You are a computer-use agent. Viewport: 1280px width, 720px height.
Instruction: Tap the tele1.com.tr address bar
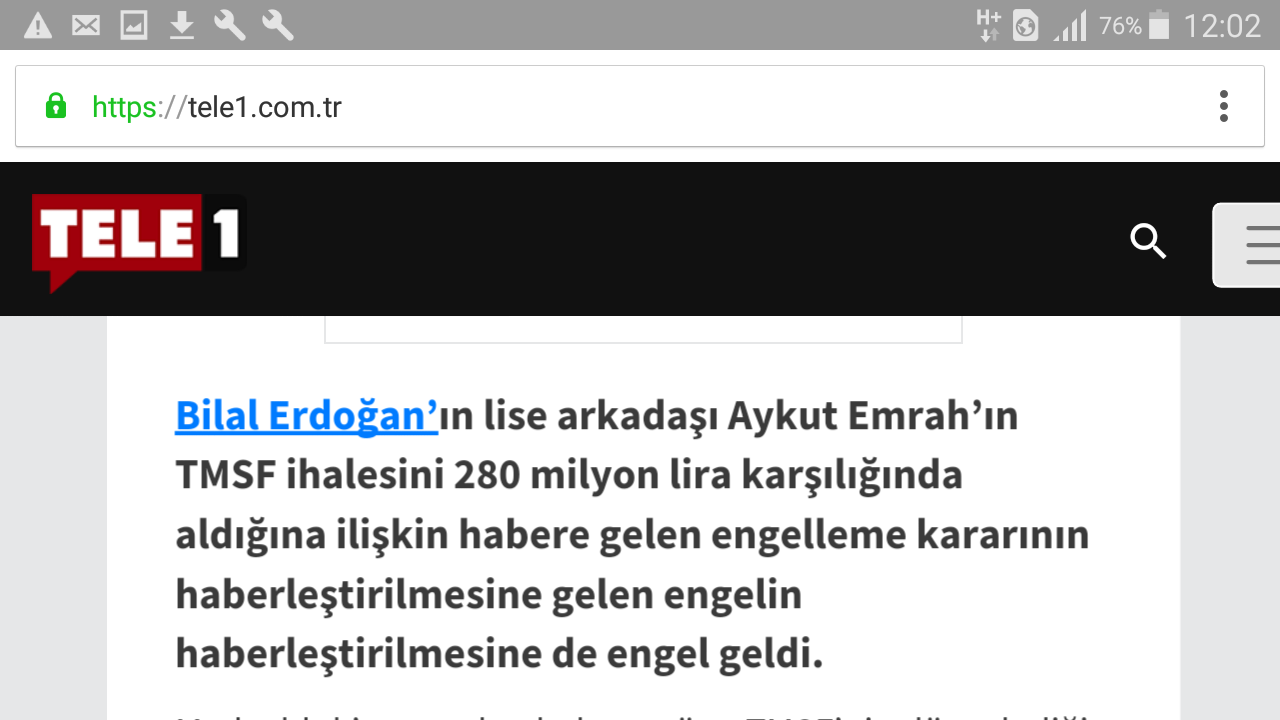pyautogui.click(x=600, y=107)
